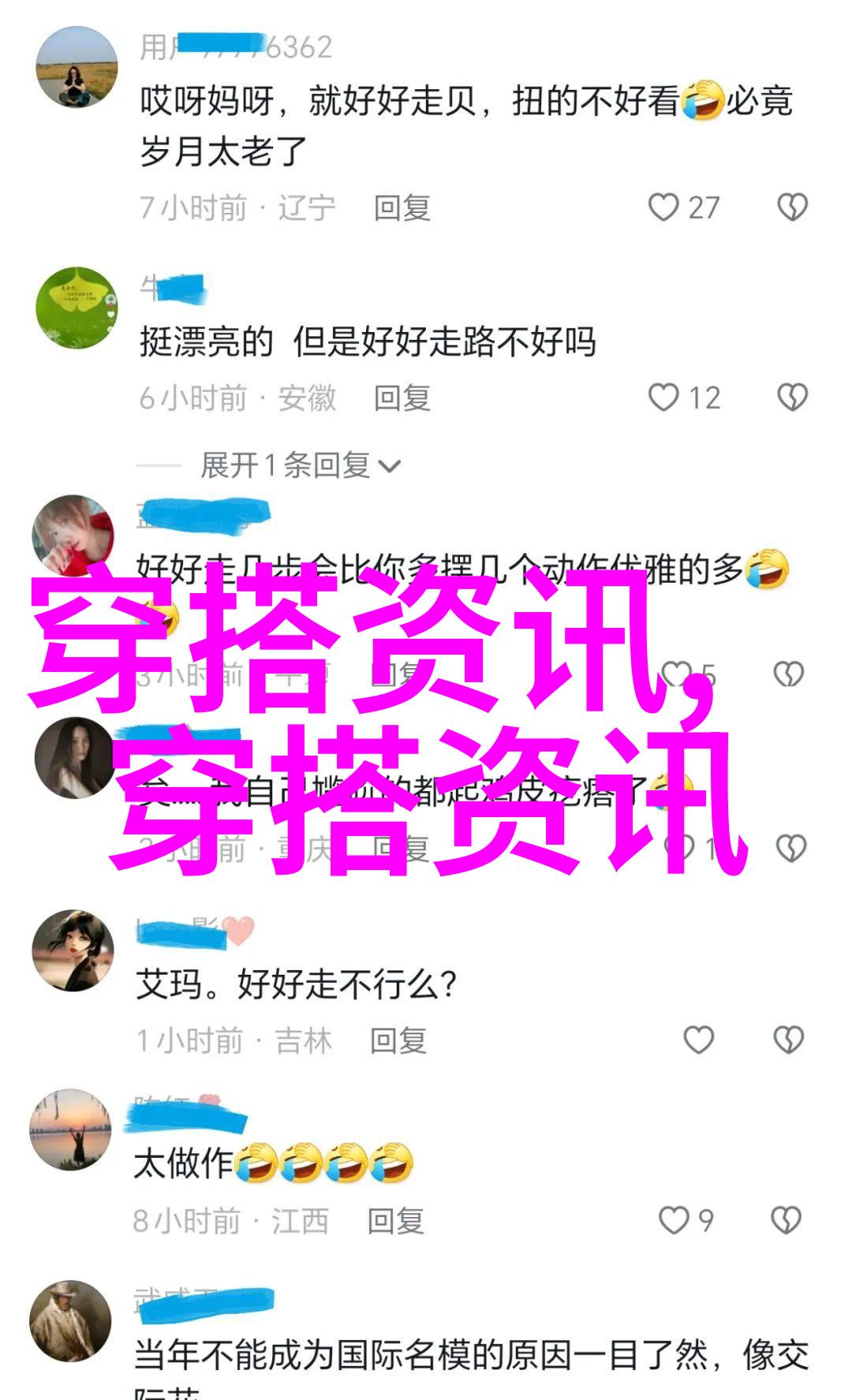Open the green leaf avatar of 安徽 commenter
Screen dimensions: 852x1400
tap(77, 308)
